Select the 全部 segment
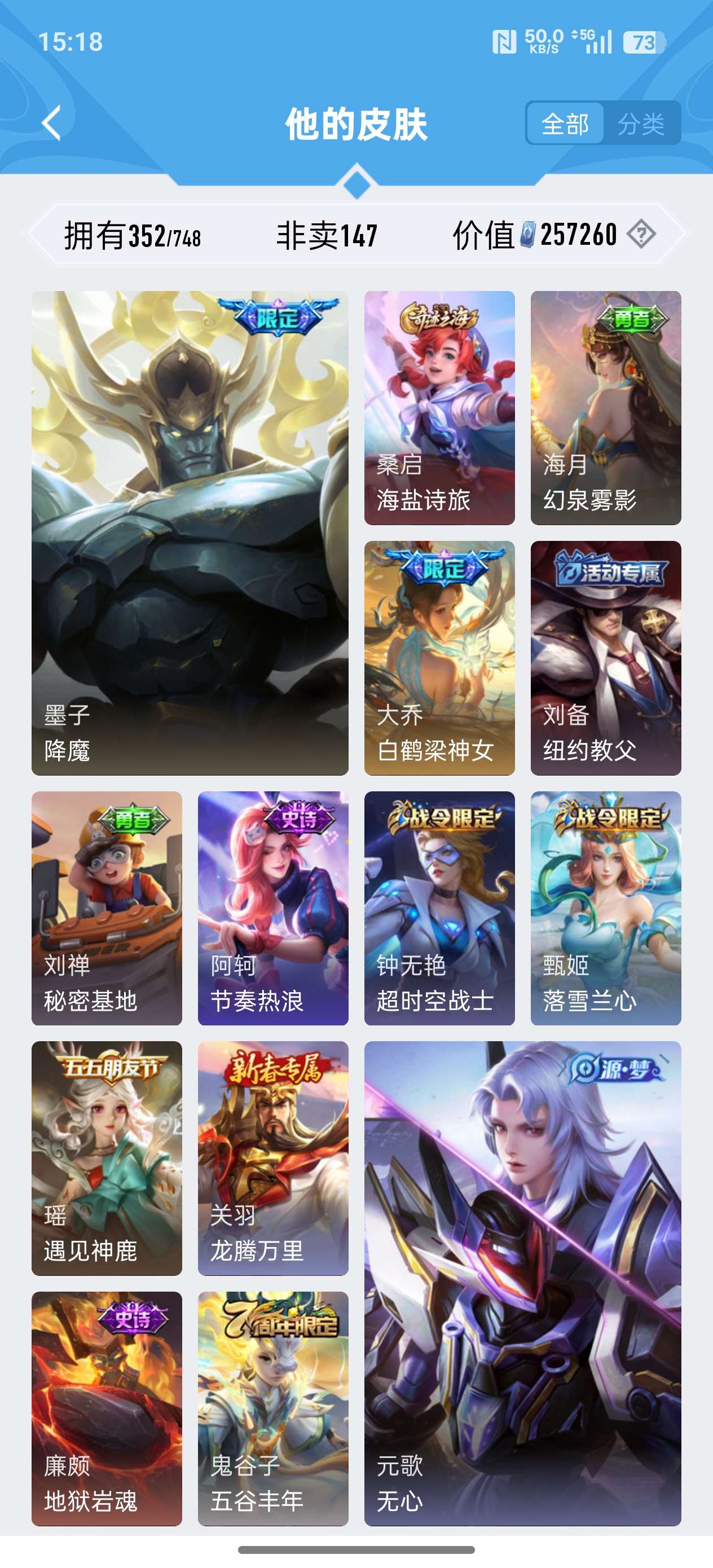Viewport: 713px width, 1568px height. (565, 124)
